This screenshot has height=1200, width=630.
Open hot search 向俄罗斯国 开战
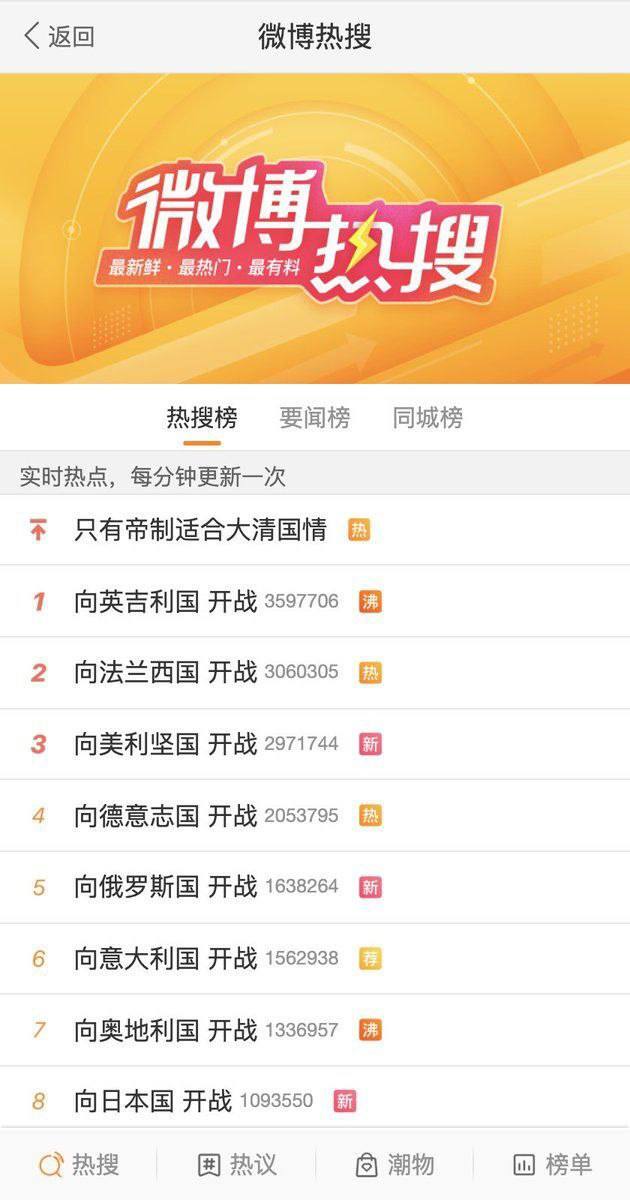pyautogui.click(x=166, y=887)
